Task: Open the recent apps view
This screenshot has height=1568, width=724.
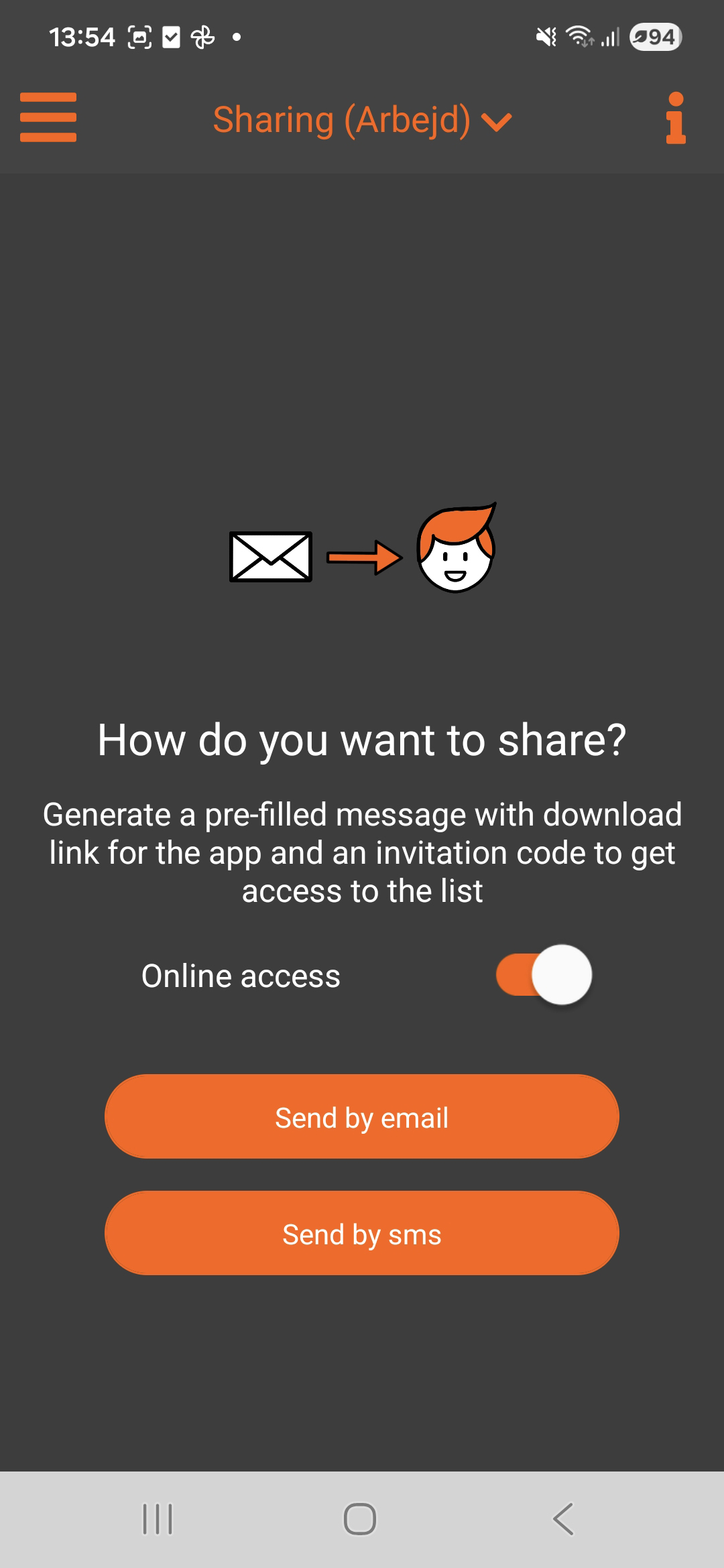Action: click(158, 1518)
